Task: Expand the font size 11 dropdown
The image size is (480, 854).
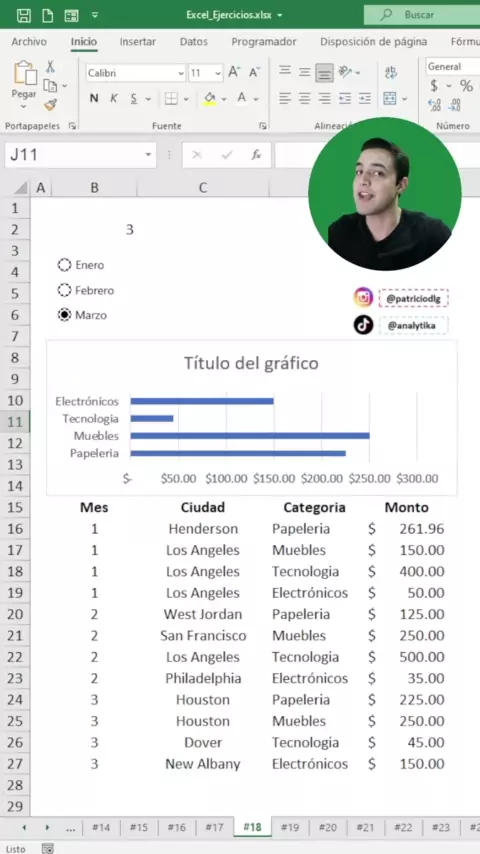Action: (218, 73)
